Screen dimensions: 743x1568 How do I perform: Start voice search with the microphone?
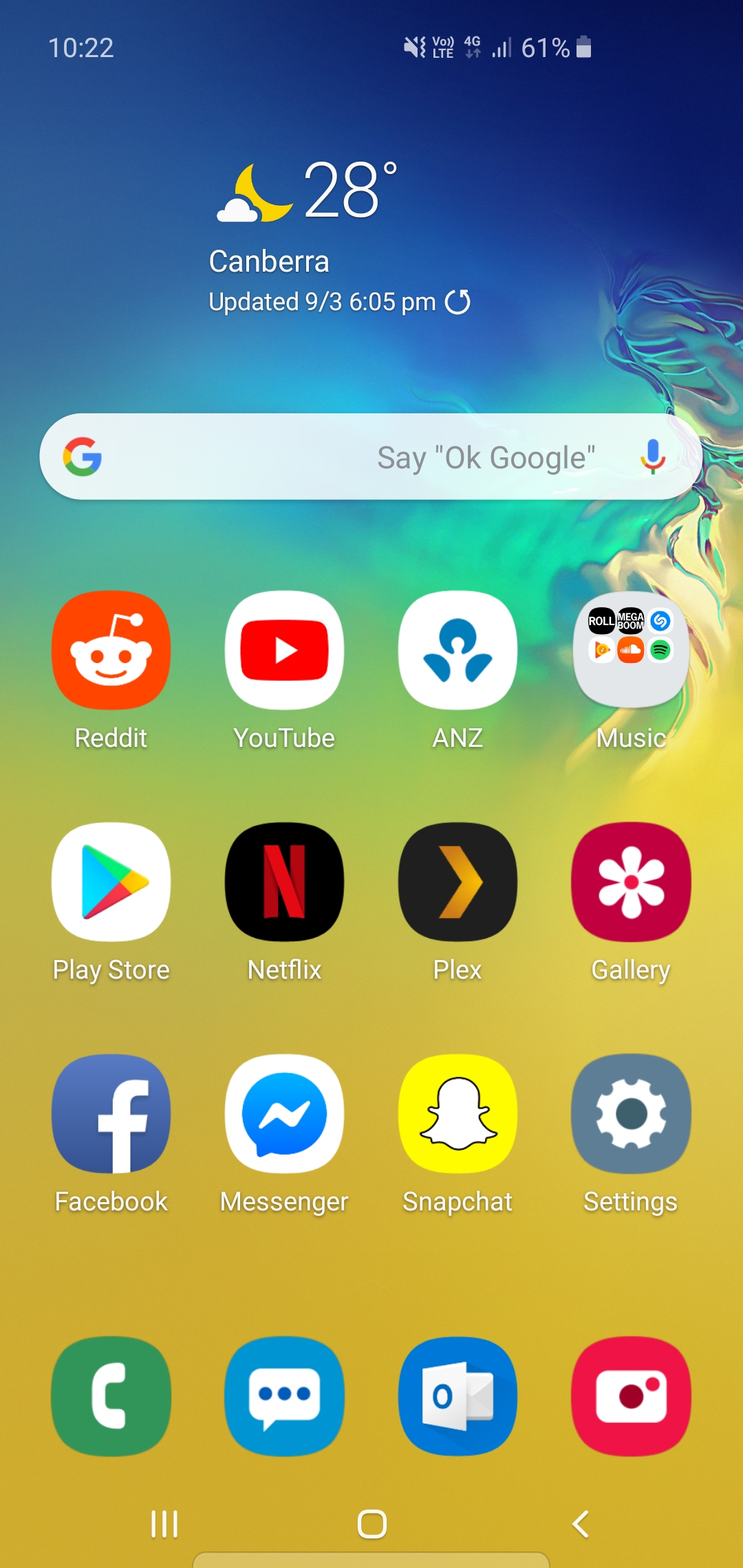tap(652, 457)
